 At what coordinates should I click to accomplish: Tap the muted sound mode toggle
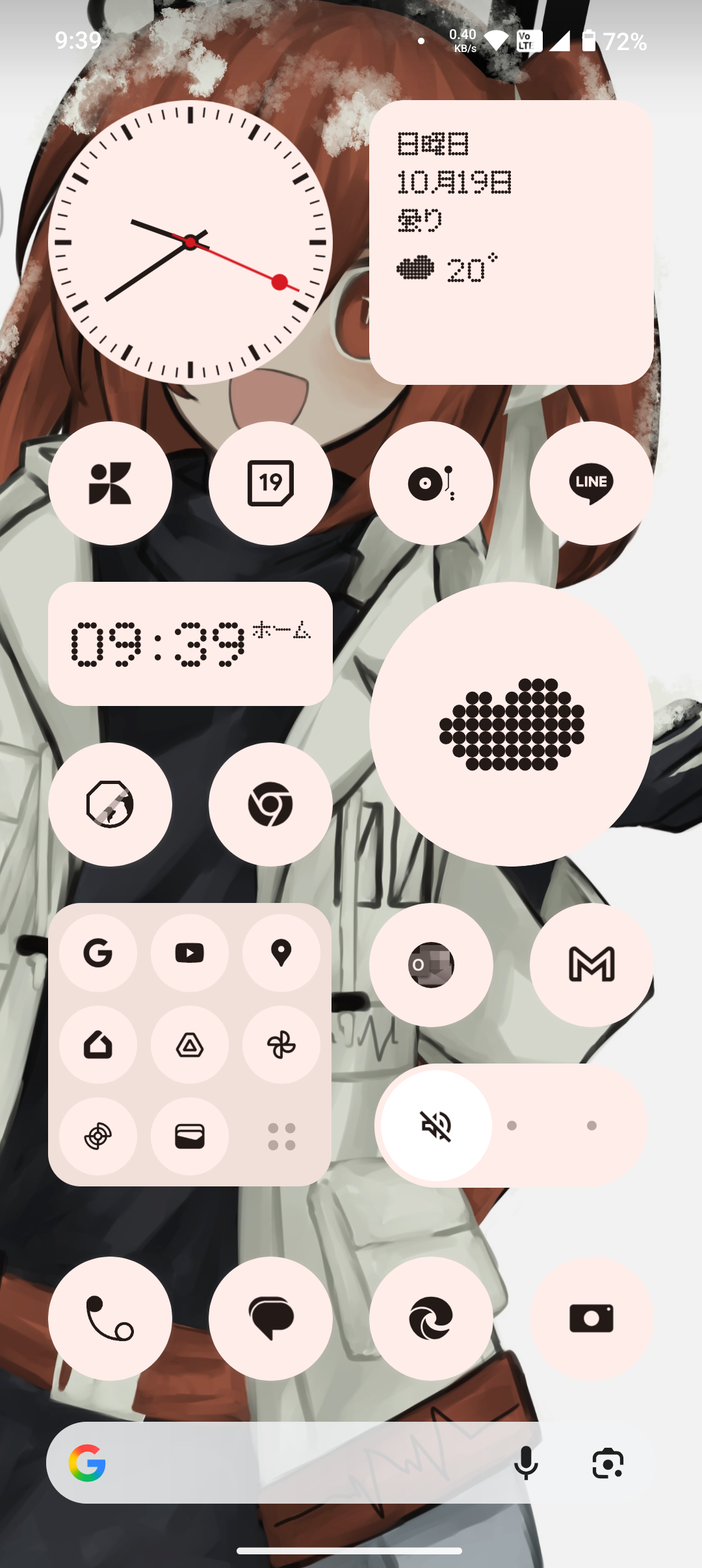tap(436, 1125)
